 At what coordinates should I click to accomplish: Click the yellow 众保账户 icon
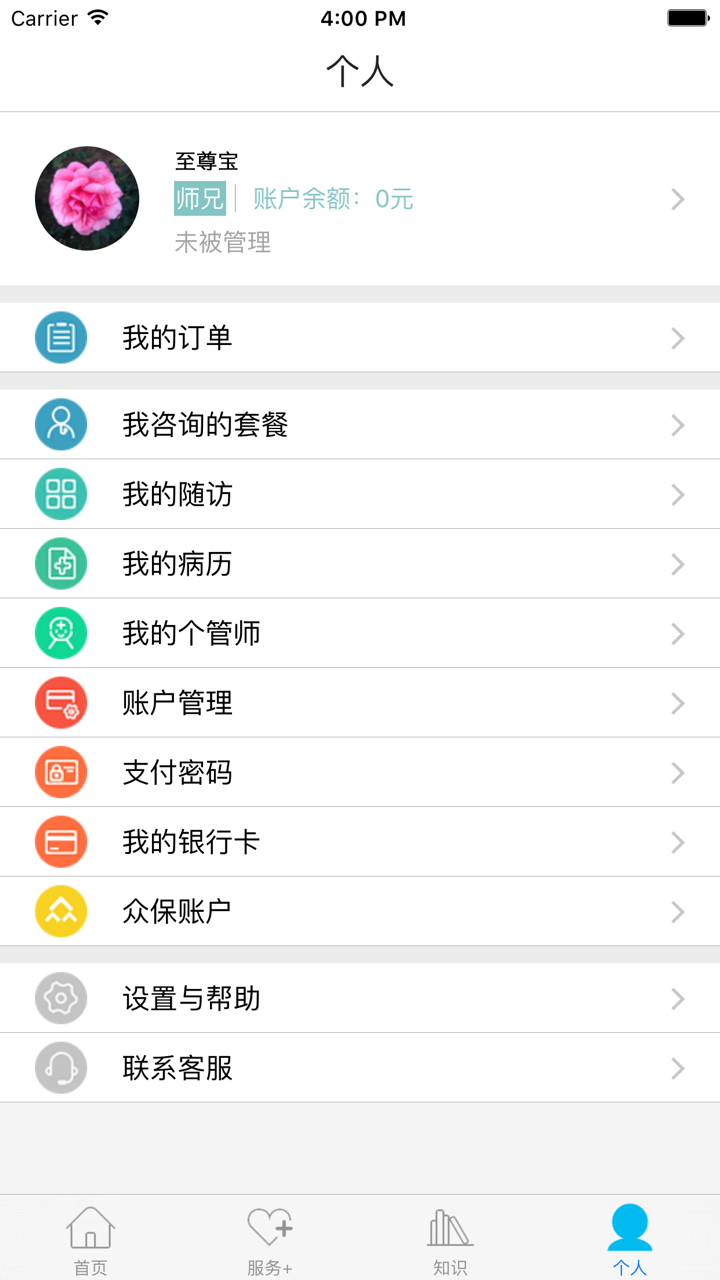(x=60, y=911)
